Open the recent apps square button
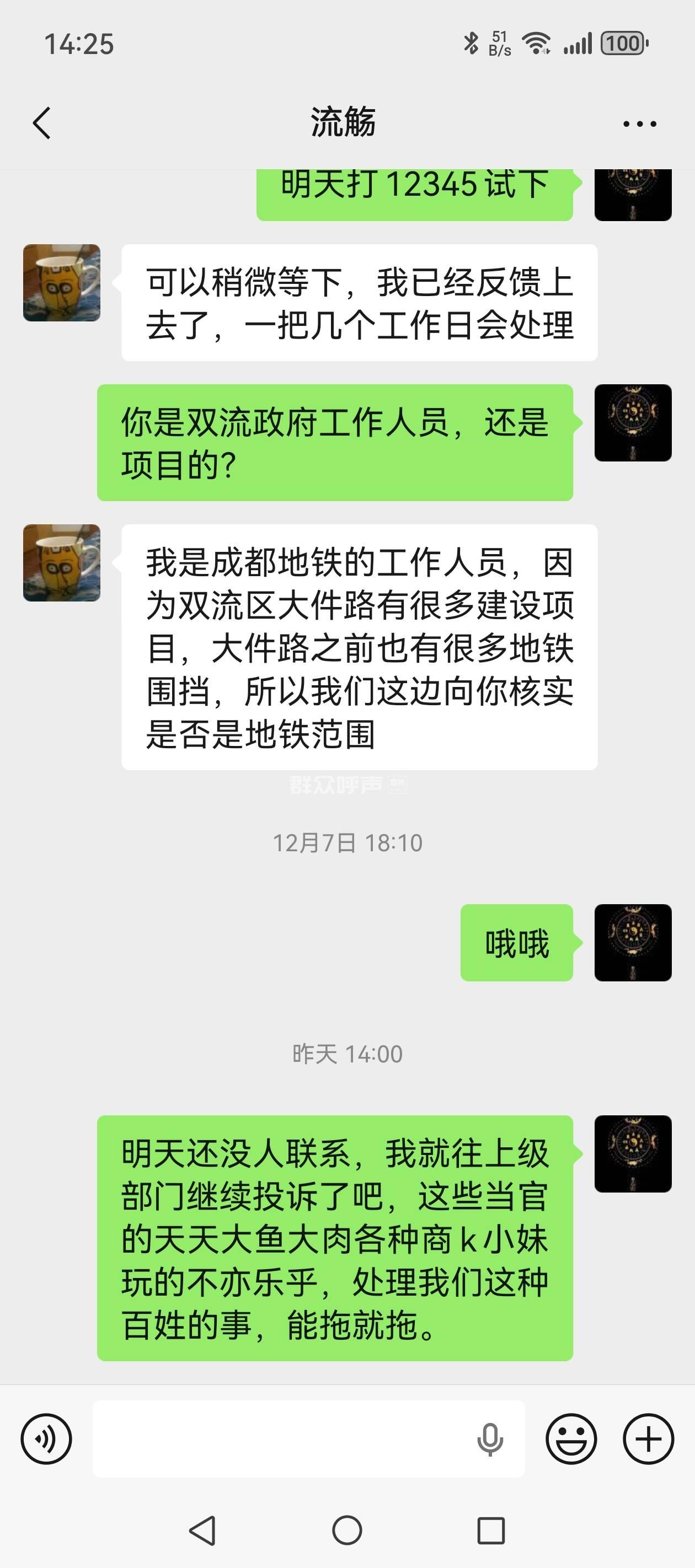The width and height of the screenshot is (695, 1568). pos(491,1531)
